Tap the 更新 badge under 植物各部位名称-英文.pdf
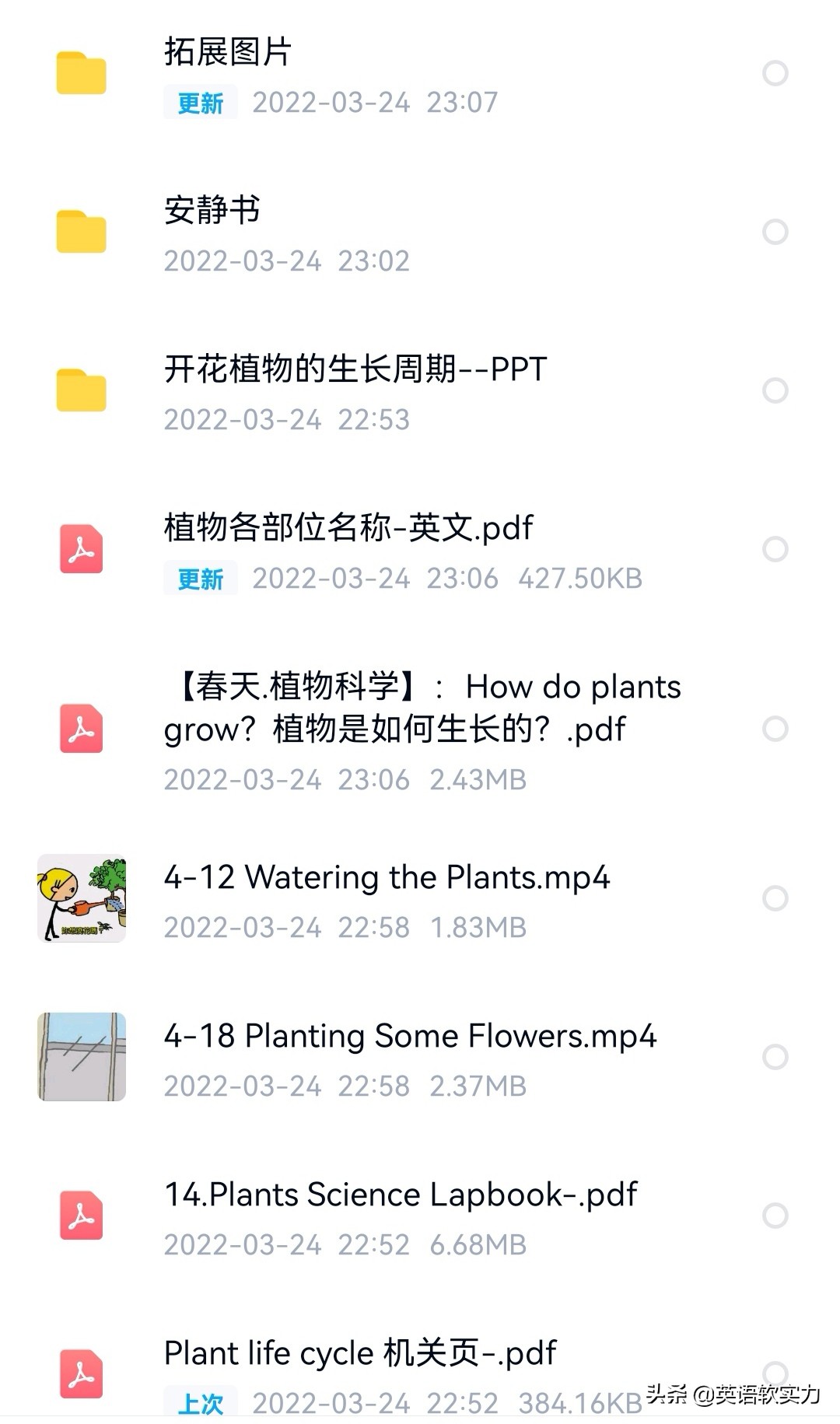Image resolution: width=840 pixels, height=1424 pixels. 199,578
